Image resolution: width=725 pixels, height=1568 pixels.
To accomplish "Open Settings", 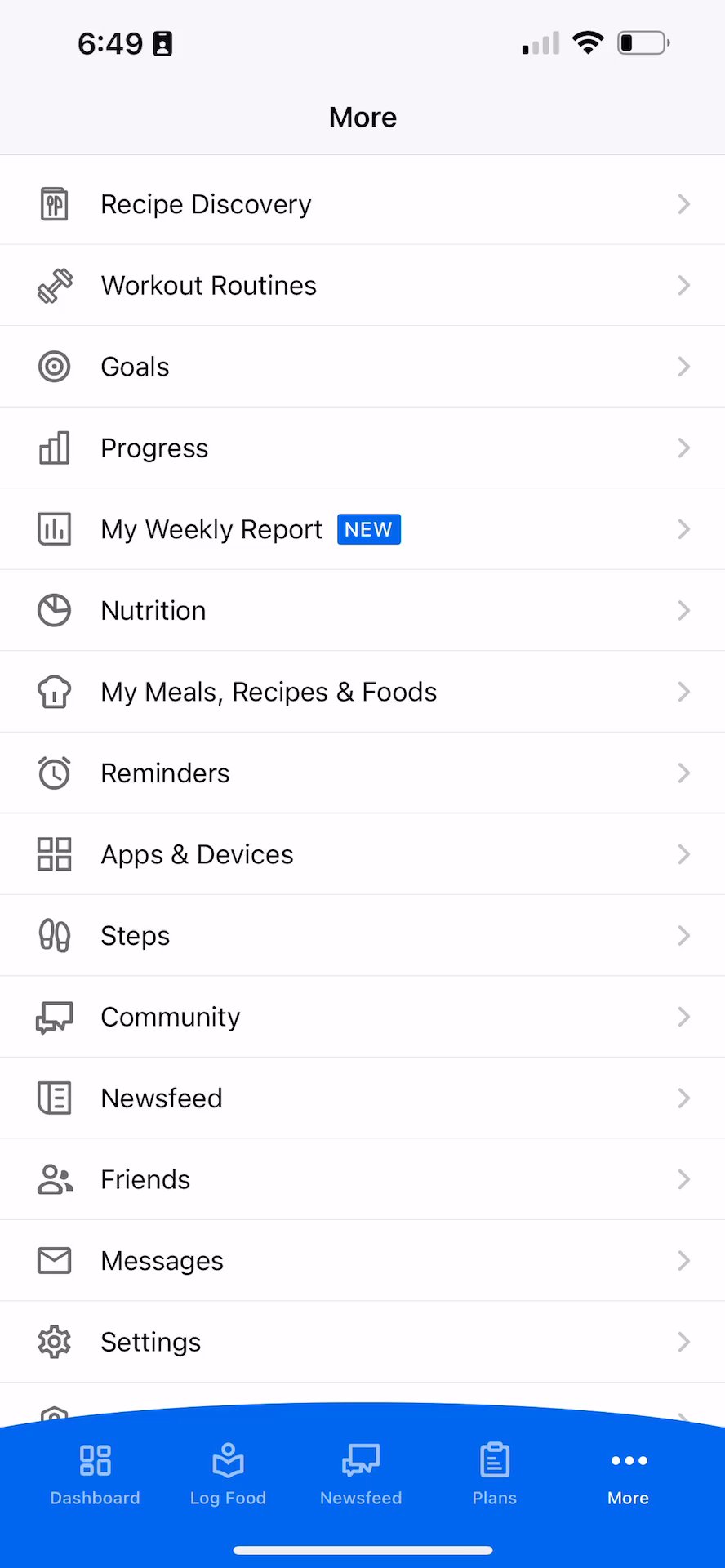I will pos(362,1342).
